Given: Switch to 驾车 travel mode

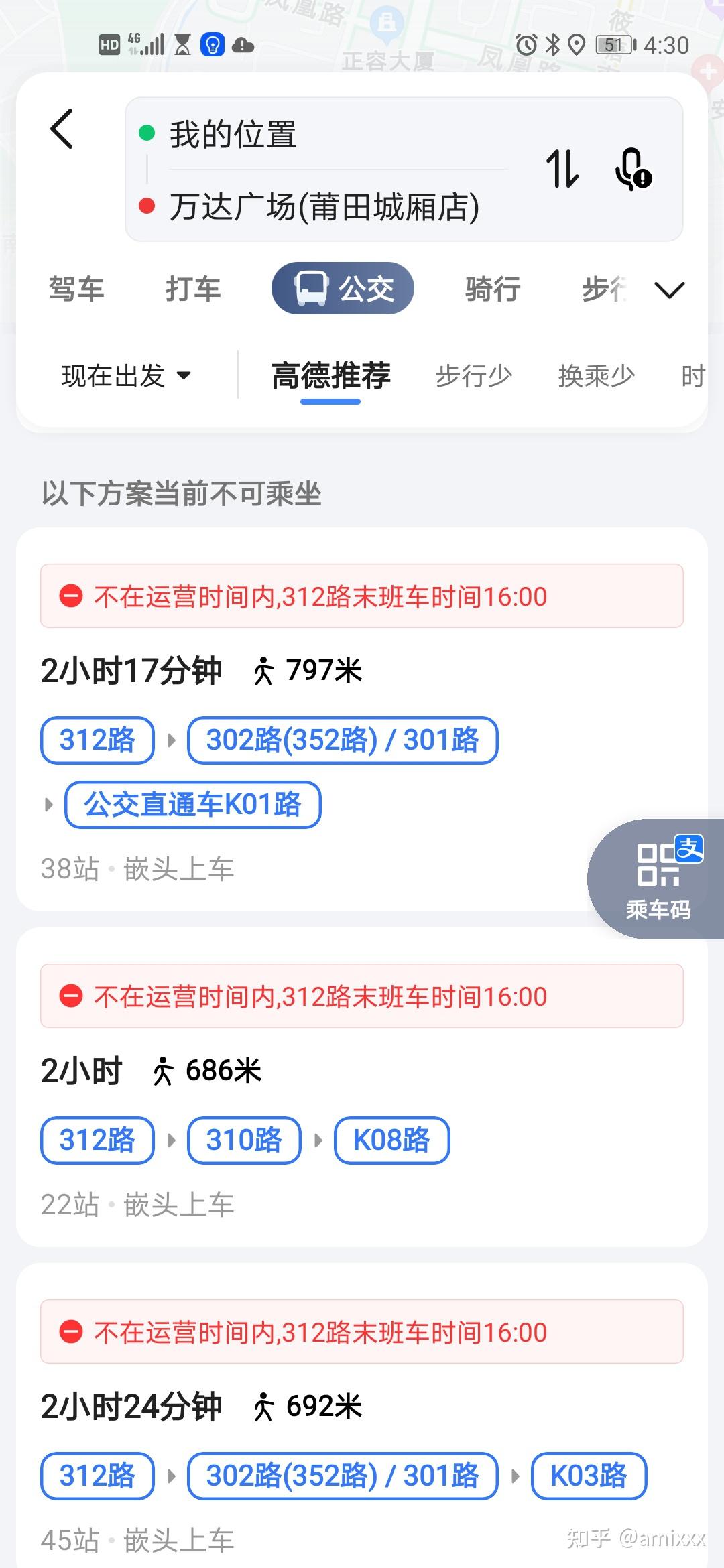Looking at the screenshot, I should [x=76, y=289].
